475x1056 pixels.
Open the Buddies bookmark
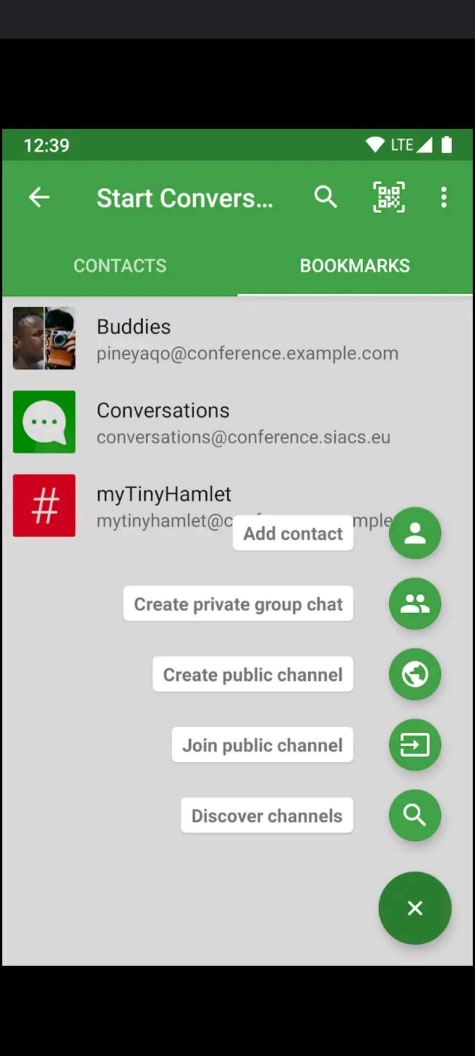pyautogui.click(x=237, y=339)
